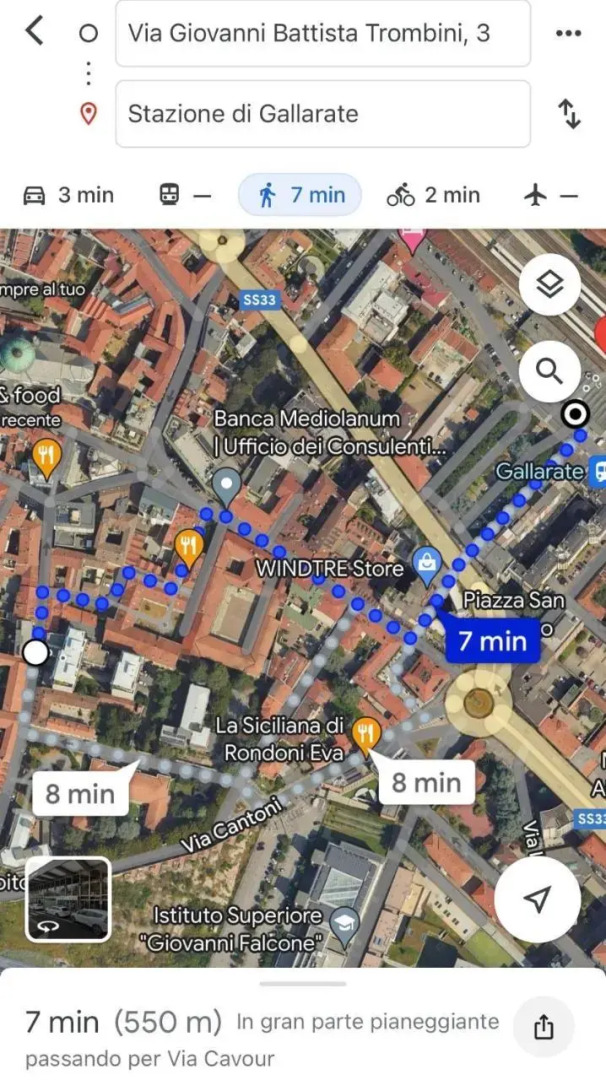Select the alternate 8 min route via Via Cantoni

pyautogui.click(x=80, y=794)
